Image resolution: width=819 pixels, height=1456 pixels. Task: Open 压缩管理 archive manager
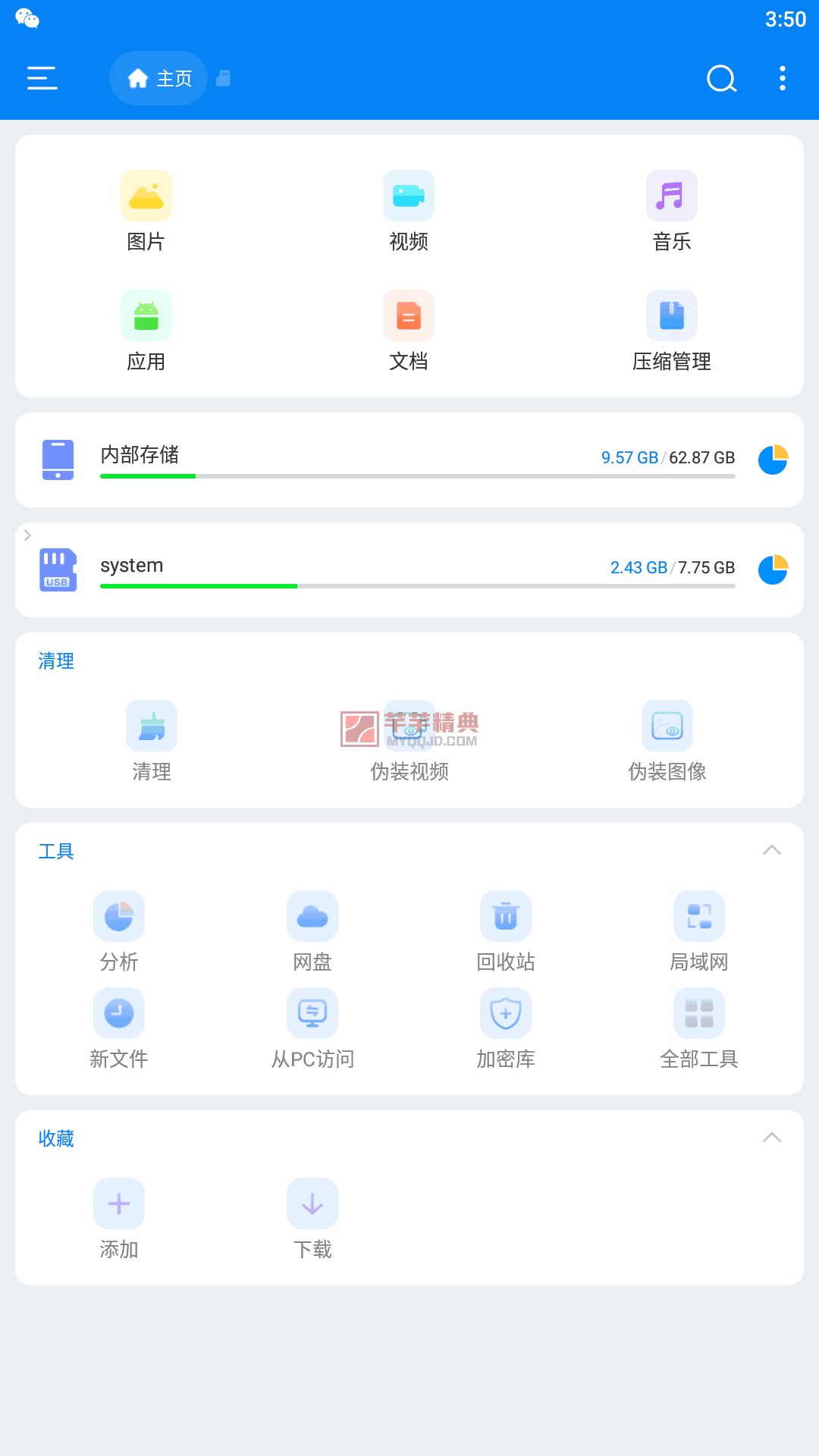coord(672,331)
